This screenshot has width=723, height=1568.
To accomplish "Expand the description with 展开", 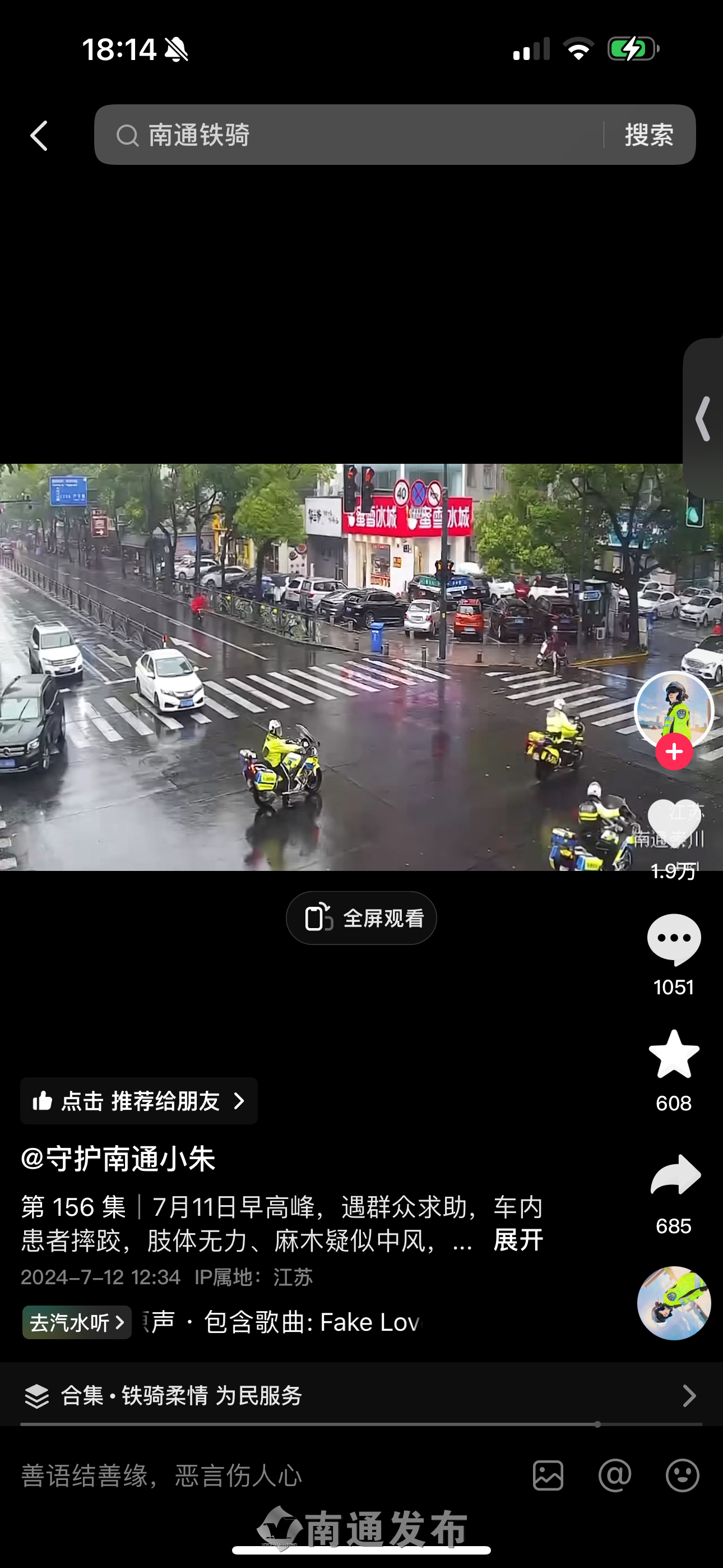I will click(518, 1240).
